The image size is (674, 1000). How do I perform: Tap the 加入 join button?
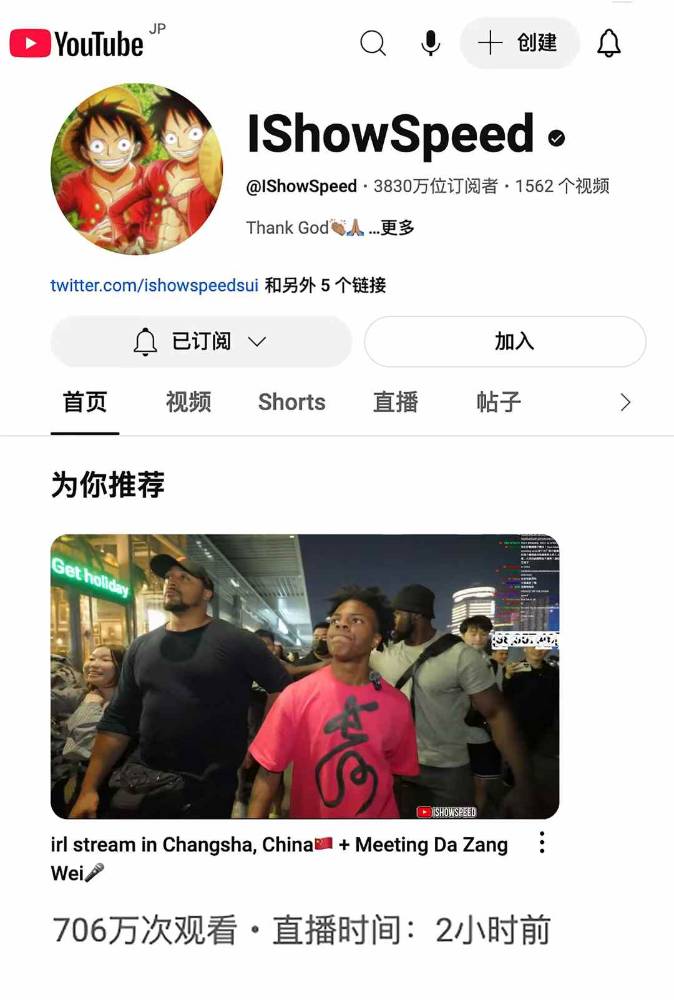(x=505, y=342)
